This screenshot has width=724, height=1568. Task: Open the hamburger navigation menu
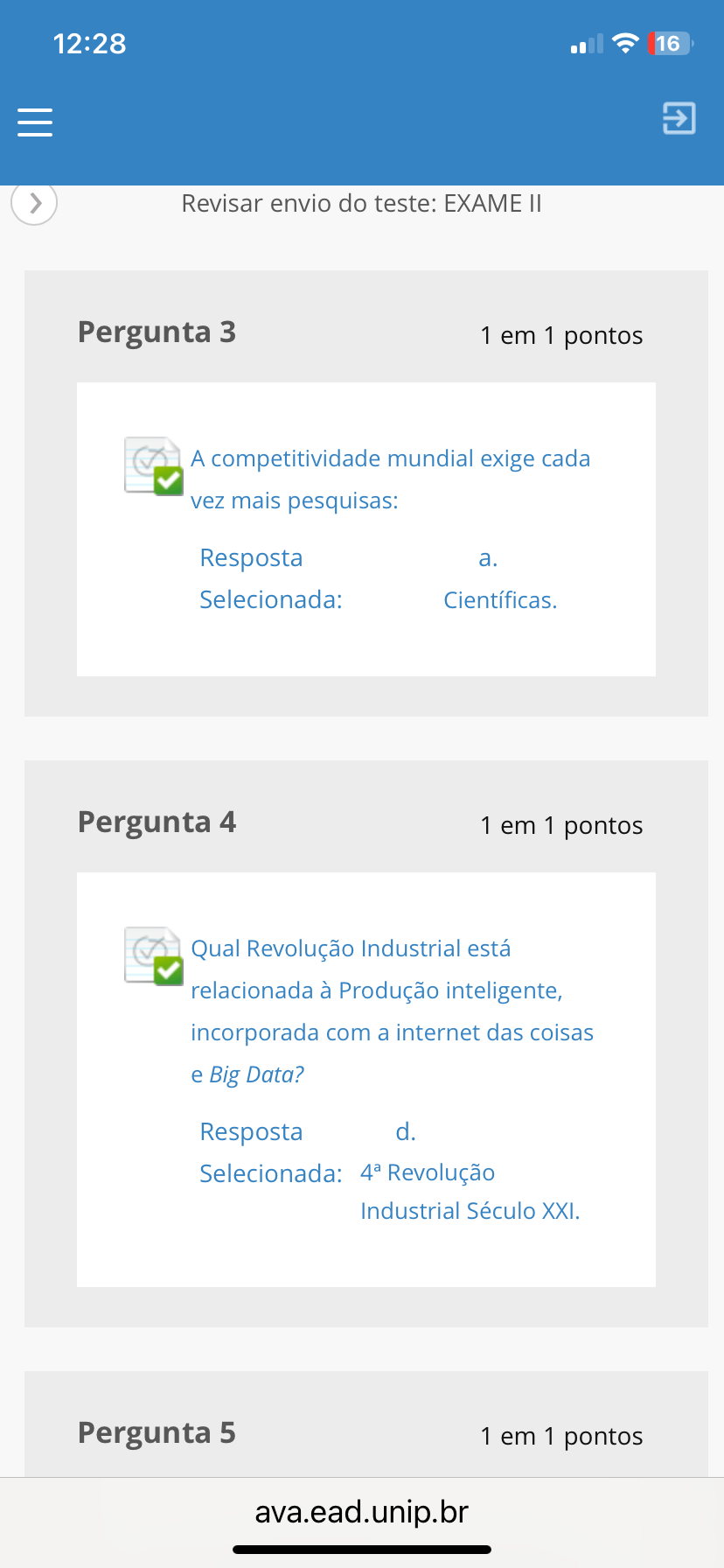(35, 122)
